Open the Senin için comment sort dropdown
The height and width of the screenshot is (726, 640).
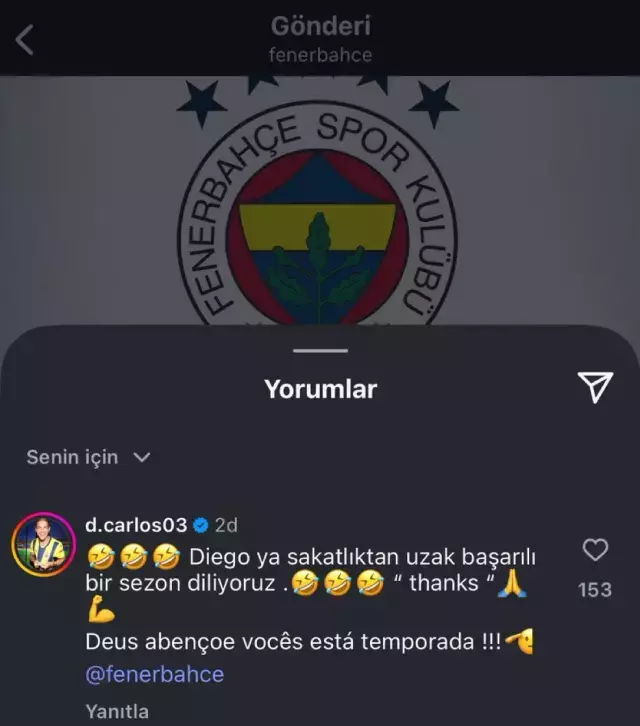pyautogui.click(x=88, y=457)
